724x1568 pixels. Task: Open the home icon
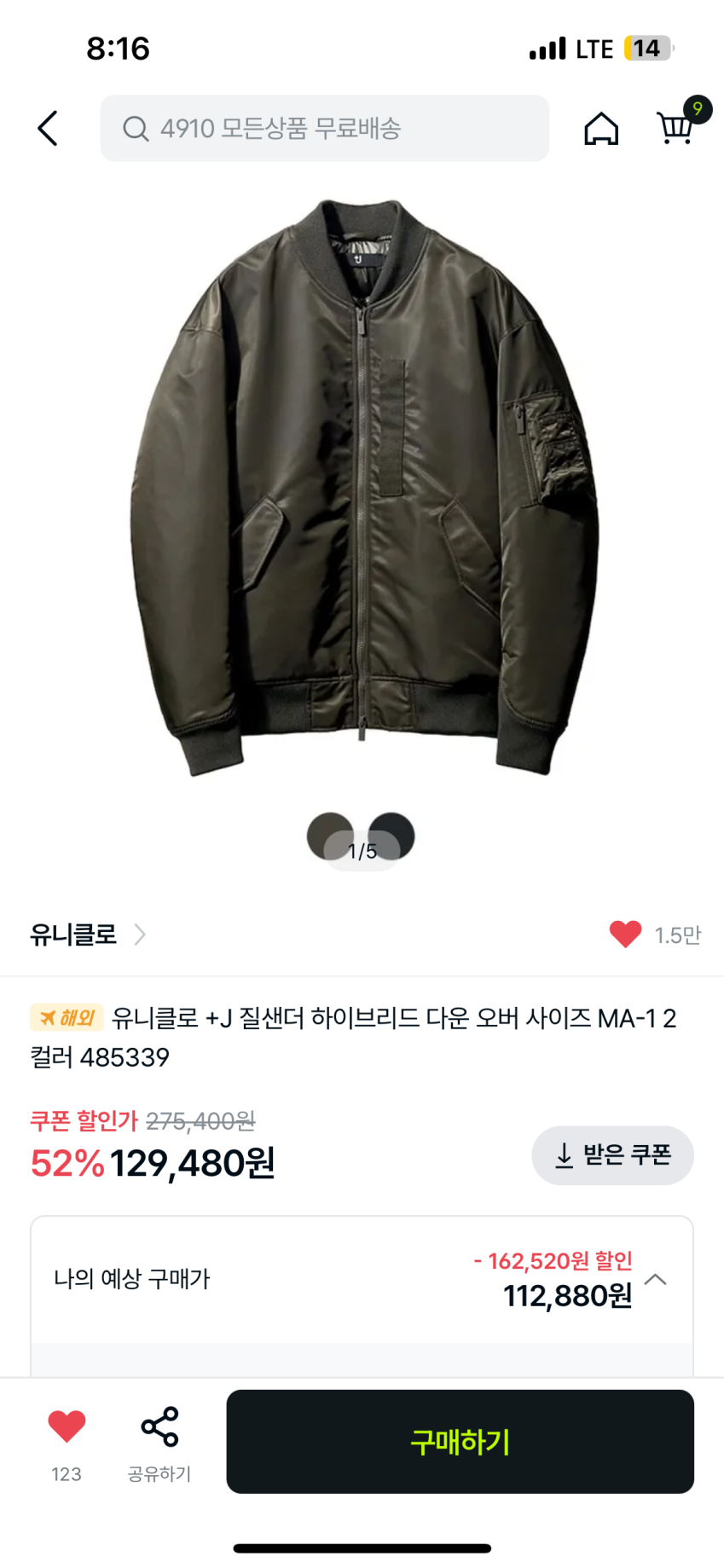pyautogui.click(x=600, y=129)
